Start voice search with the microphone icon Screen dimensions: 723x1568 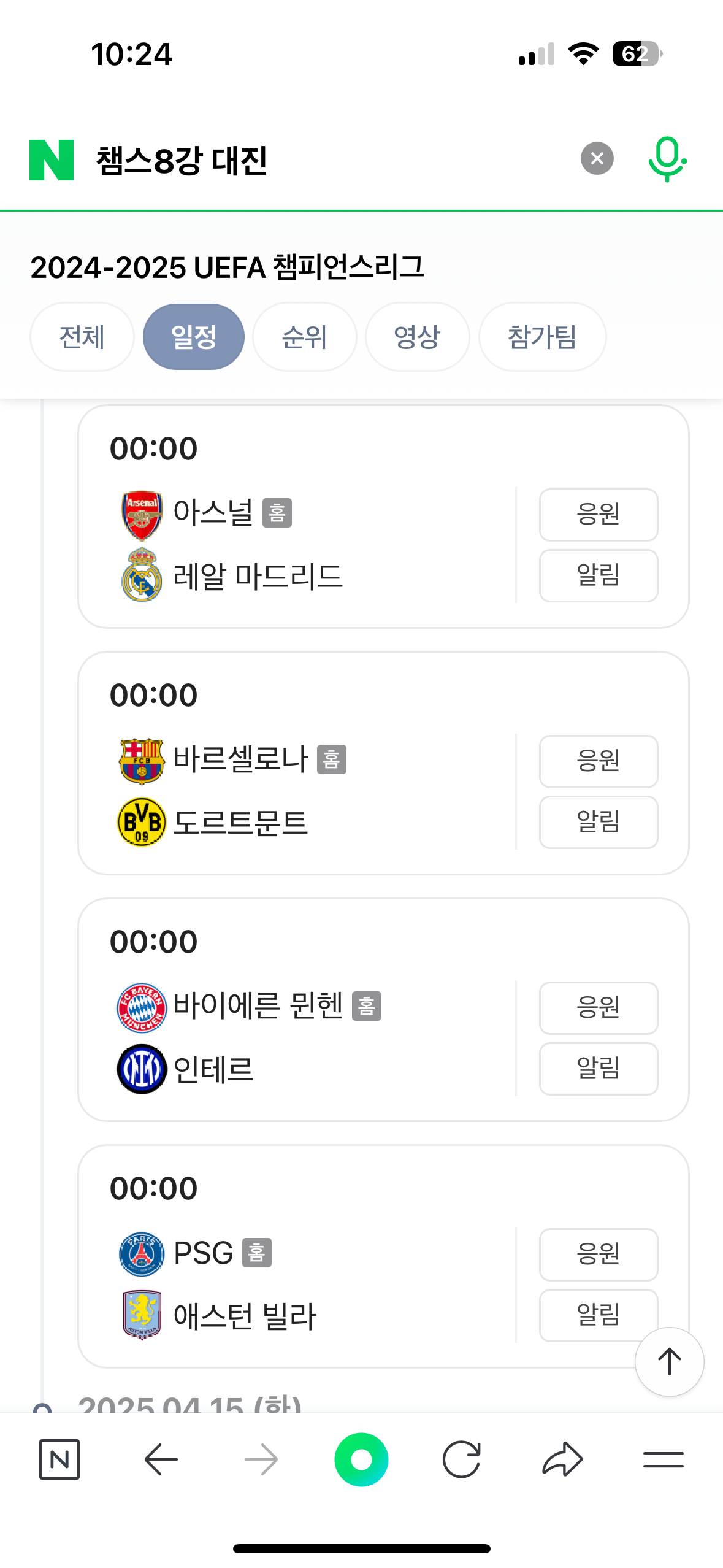pyautogui.click(x=667, y=159)
